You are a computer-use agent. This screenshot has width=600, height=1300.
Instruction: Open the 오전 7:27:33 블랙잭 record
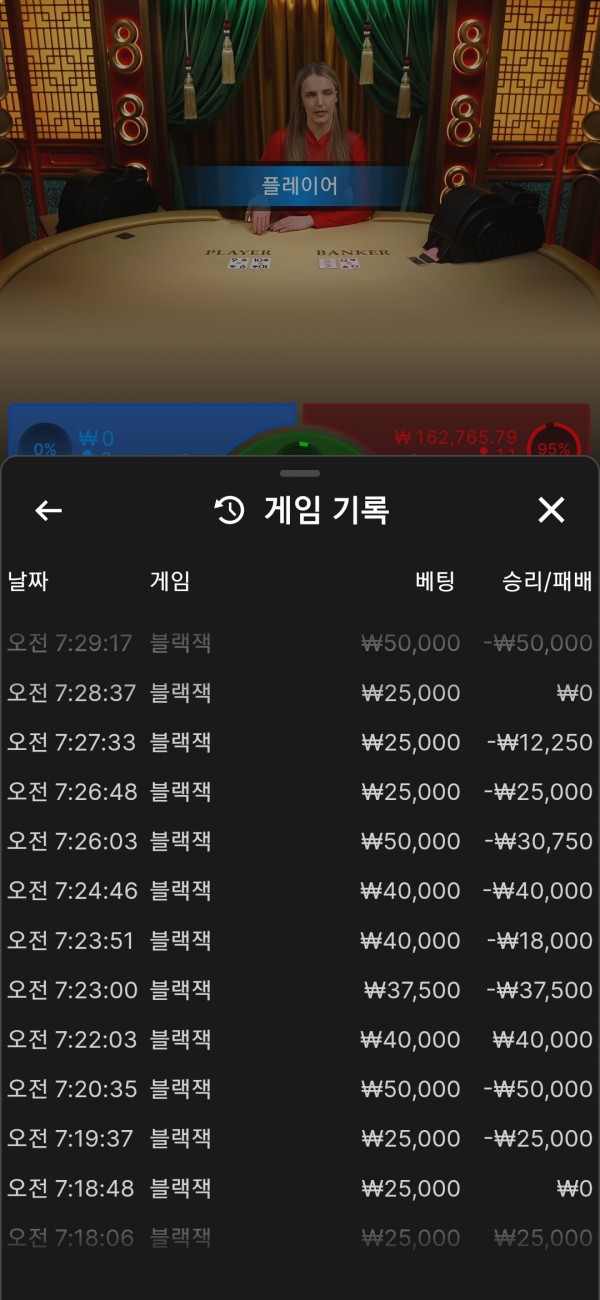(x=300, y=742)
